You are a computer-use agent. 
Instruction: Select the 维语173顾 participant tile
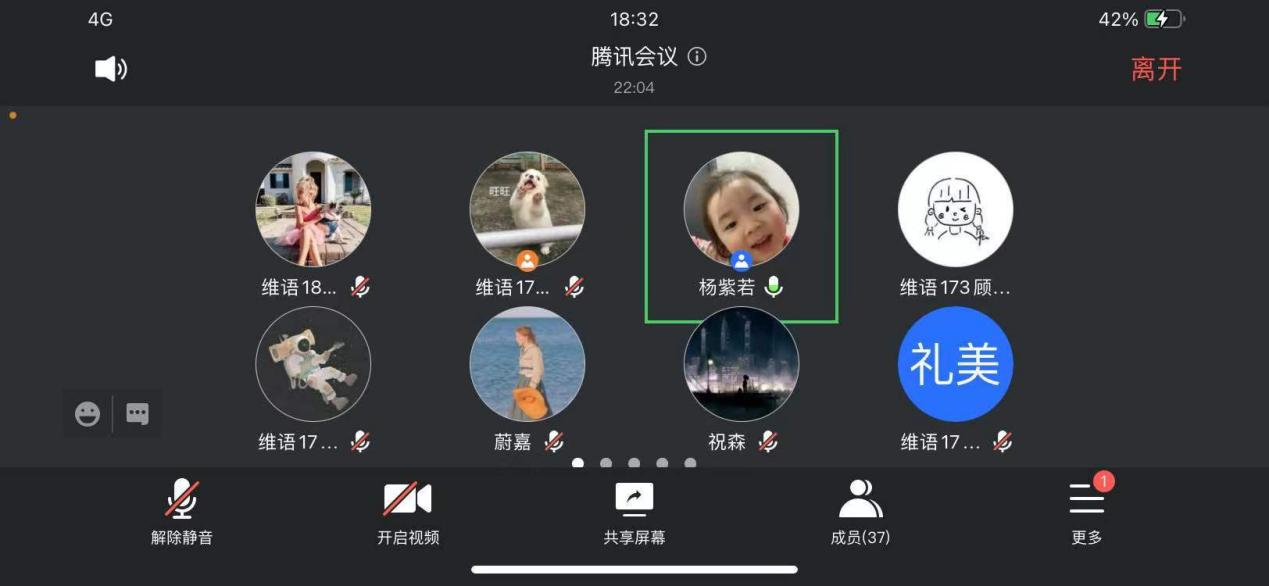(x=955, y=210)
